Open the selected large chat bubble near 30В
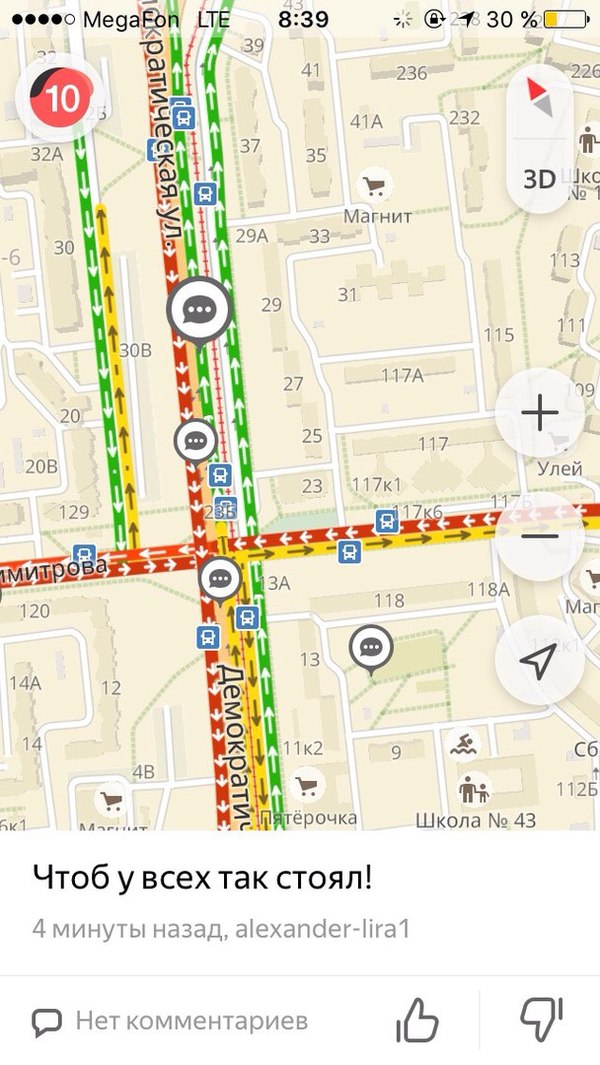Image resolution: width=600 pixels, height=1065 pixels. click(200, 310)
